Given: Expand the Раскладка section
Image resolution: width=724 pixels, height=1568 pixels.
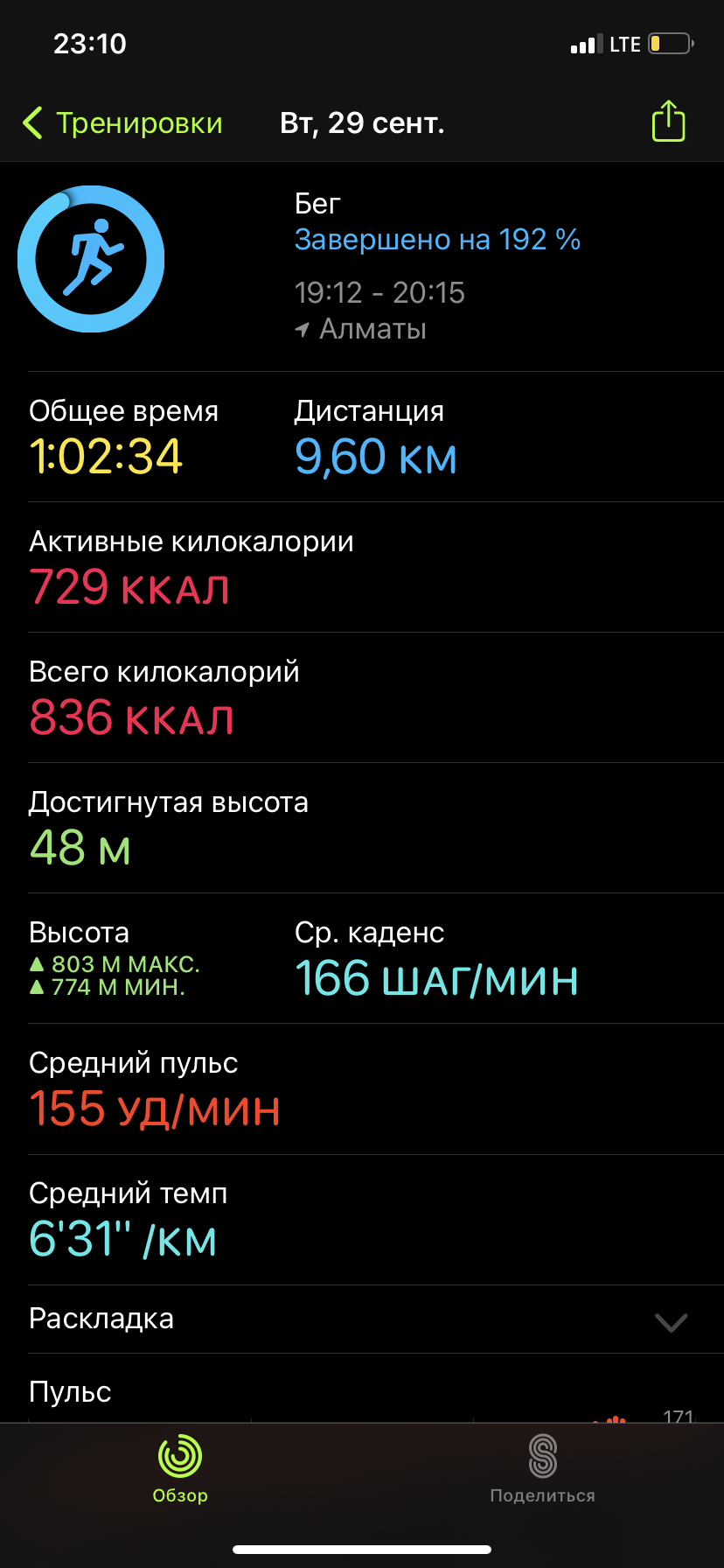Looking at the screenshot, I should point(671,1321).
